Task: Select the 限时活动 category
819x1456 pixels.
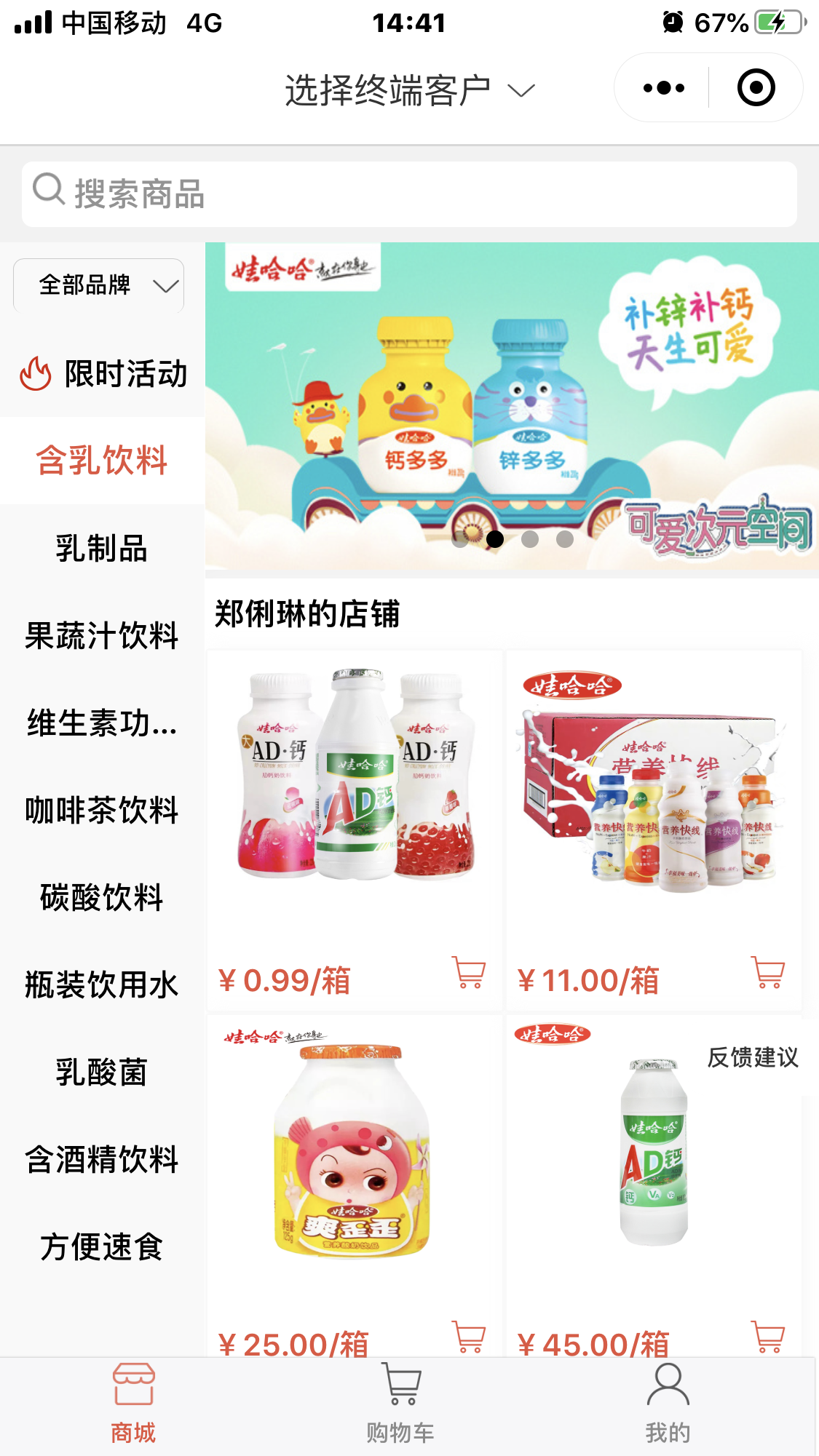Action: (x=103, y=374)
